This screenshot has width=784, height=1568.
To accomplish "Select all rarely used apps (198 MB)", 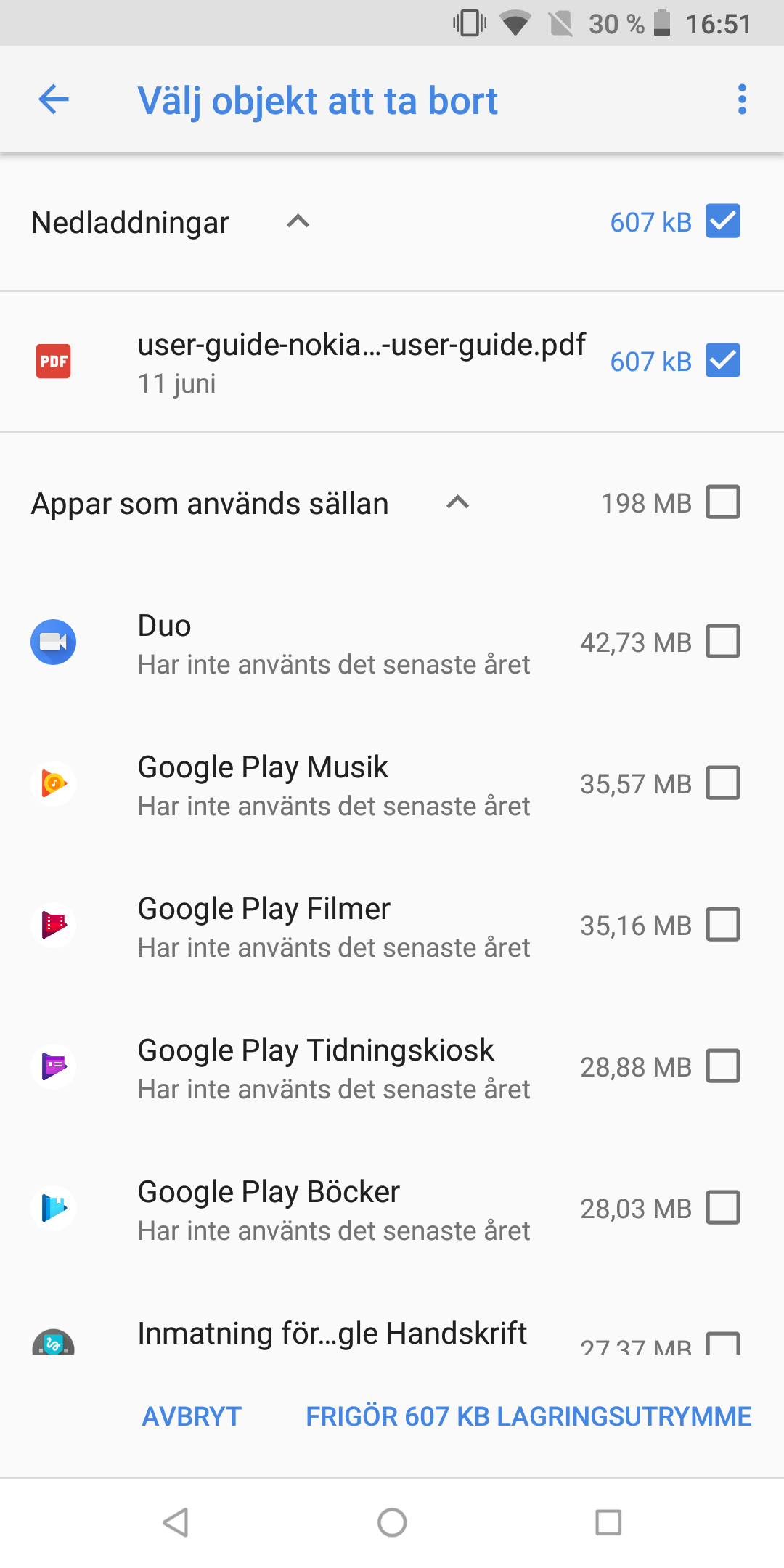I will tap(723, 502).
